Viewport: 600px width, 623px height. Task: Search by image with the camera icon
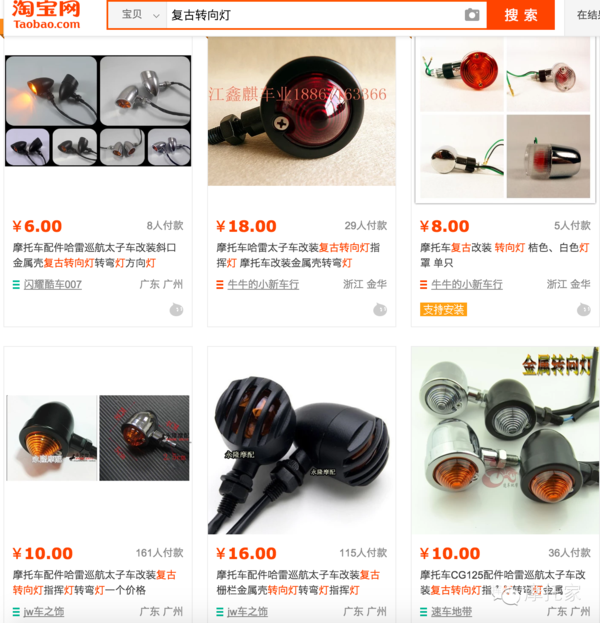click(472, 15)
